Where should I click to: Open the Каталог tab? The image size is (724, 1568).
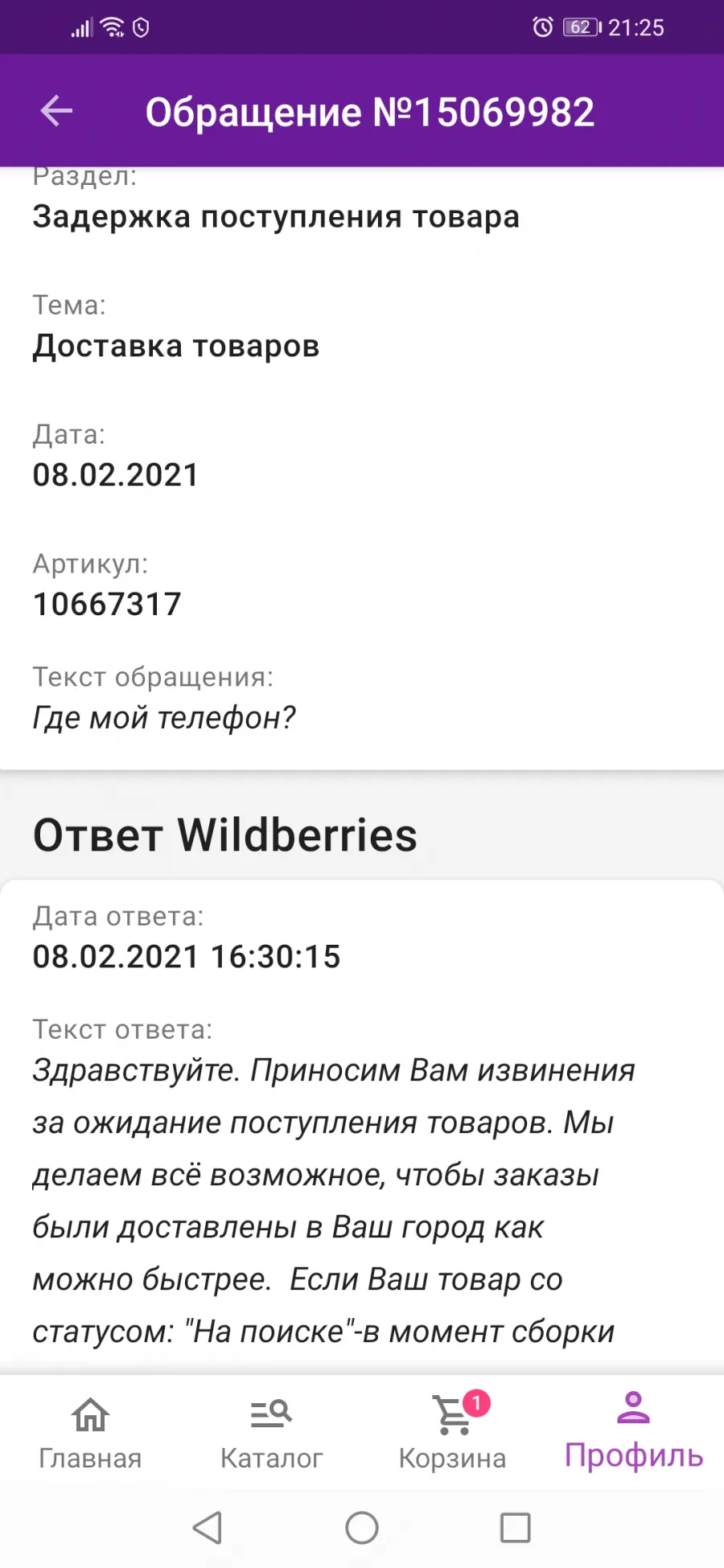click(x=271, y=1433)
